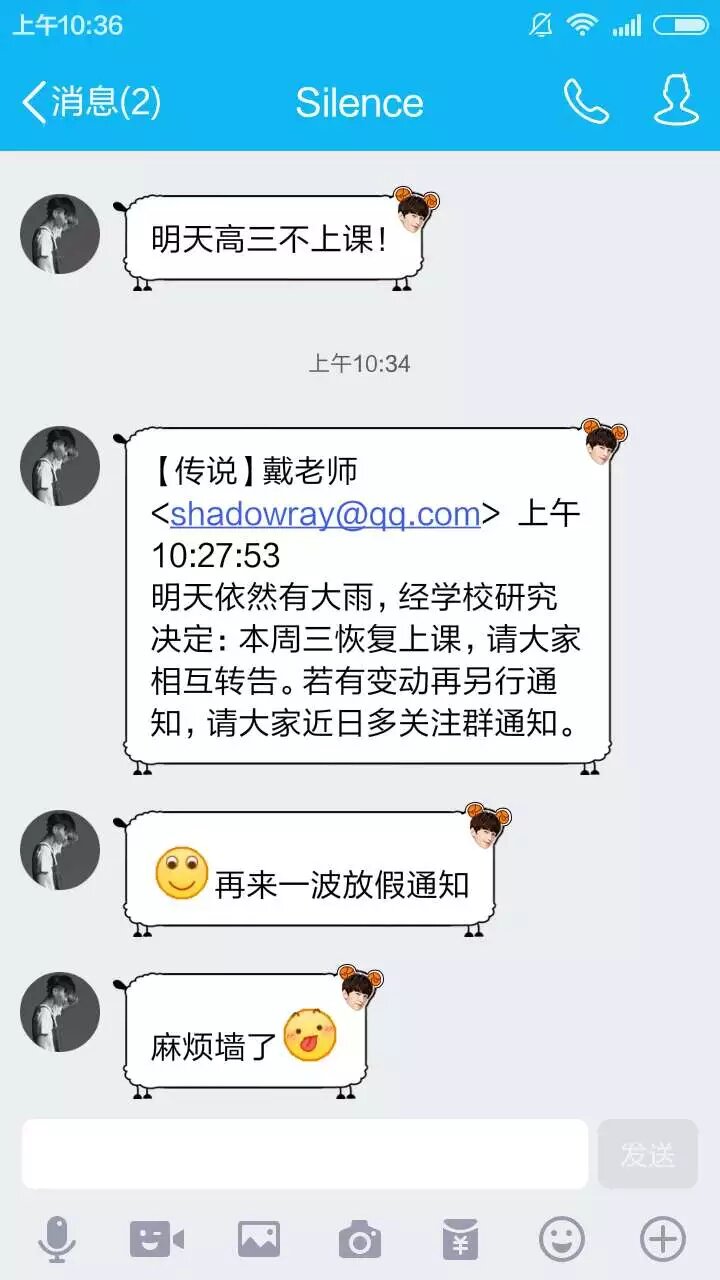
Task: Start a voice call with Silence
Action: point(585,102)
